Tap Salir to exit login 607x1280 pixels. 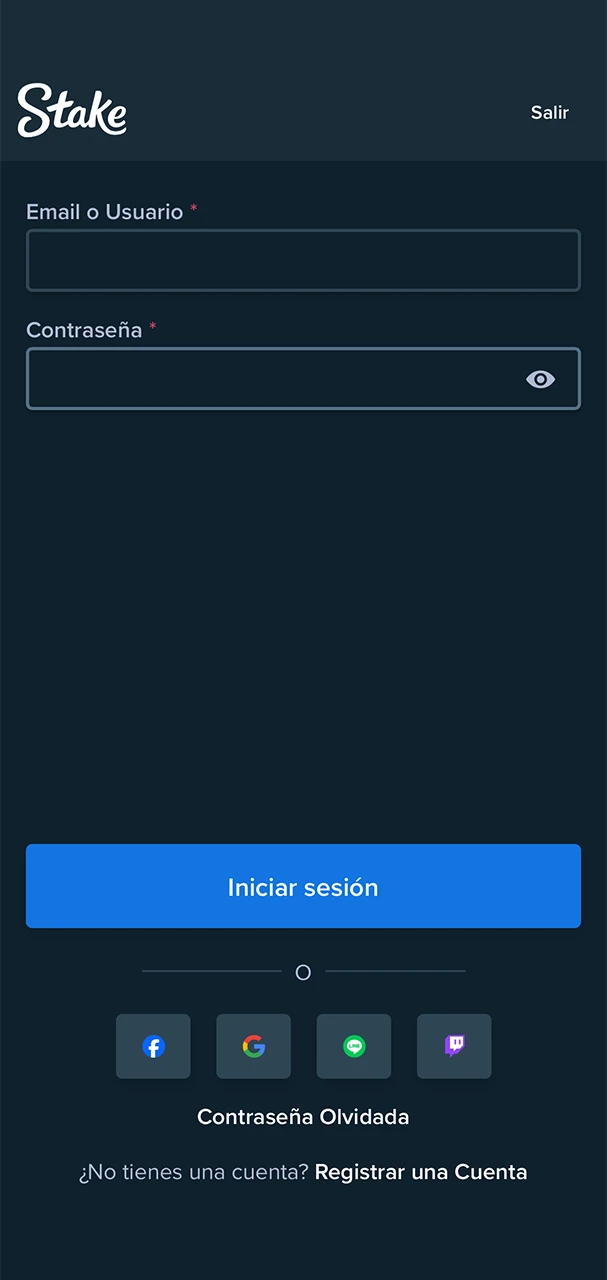[549, 112]
